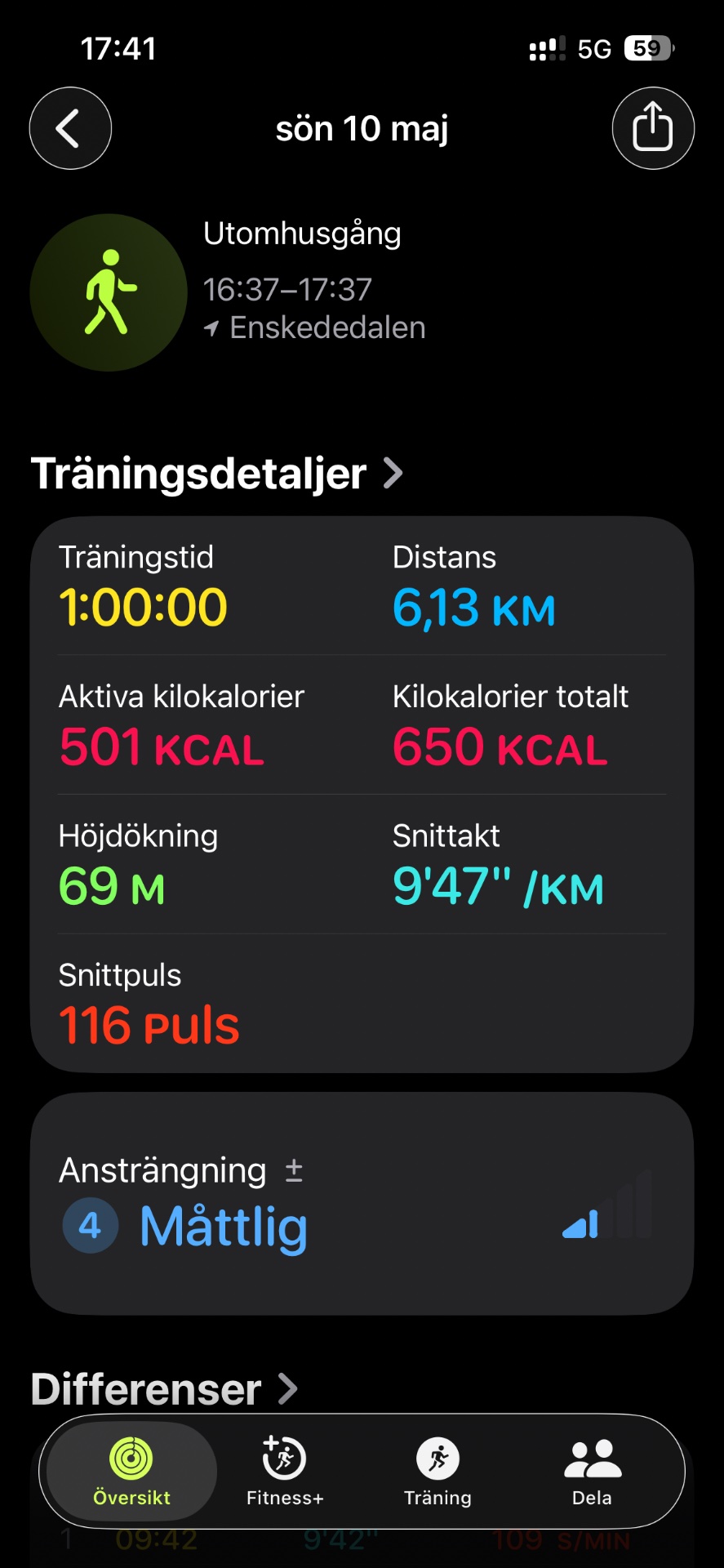Open the Ansträngning Måttlig card
This screenshot has height=1568, width=724.
coord(362,1203)
